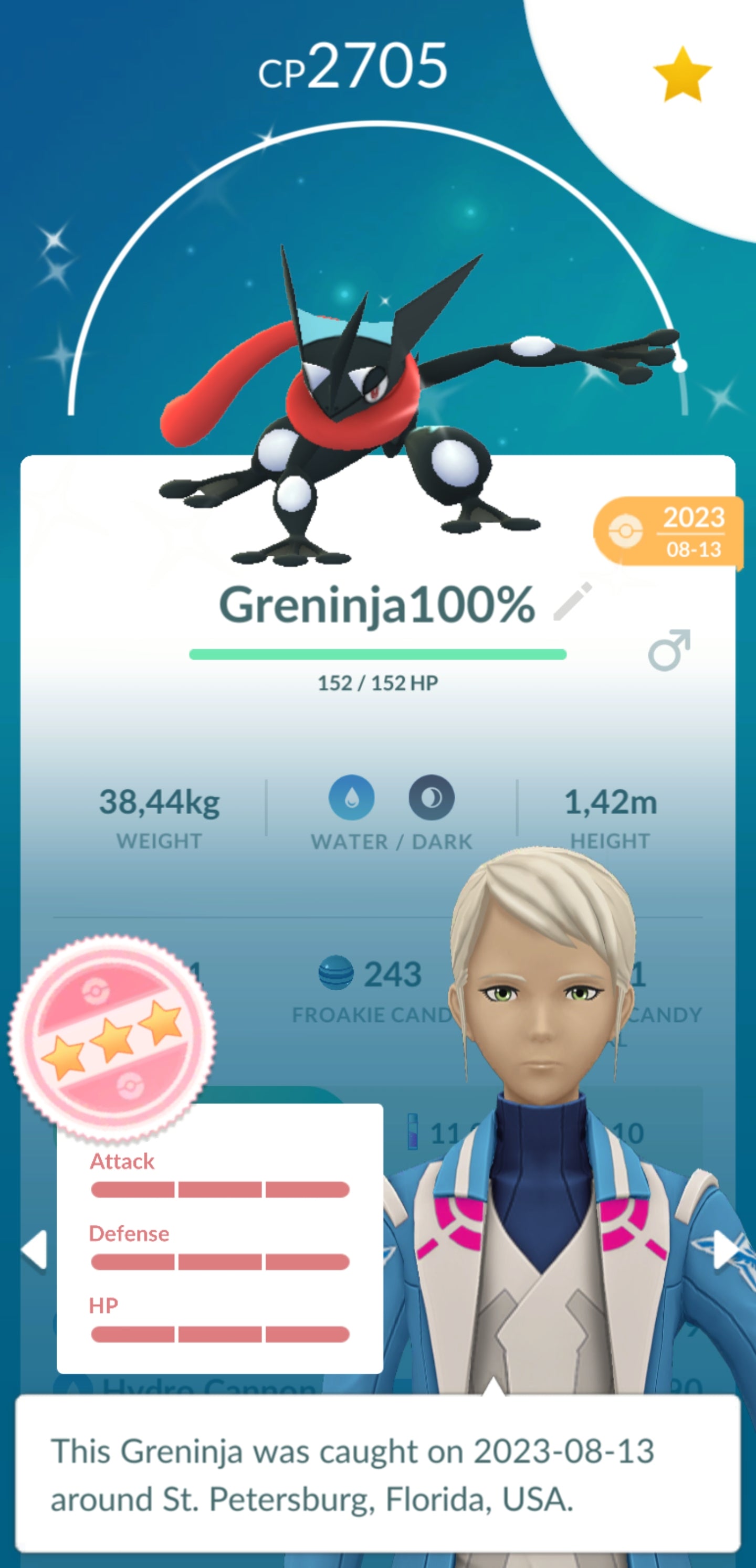Viewport: 756px width, 1568px height.
Task: Go to the next Pokémon with right arrow
Action: (724, 1249)
